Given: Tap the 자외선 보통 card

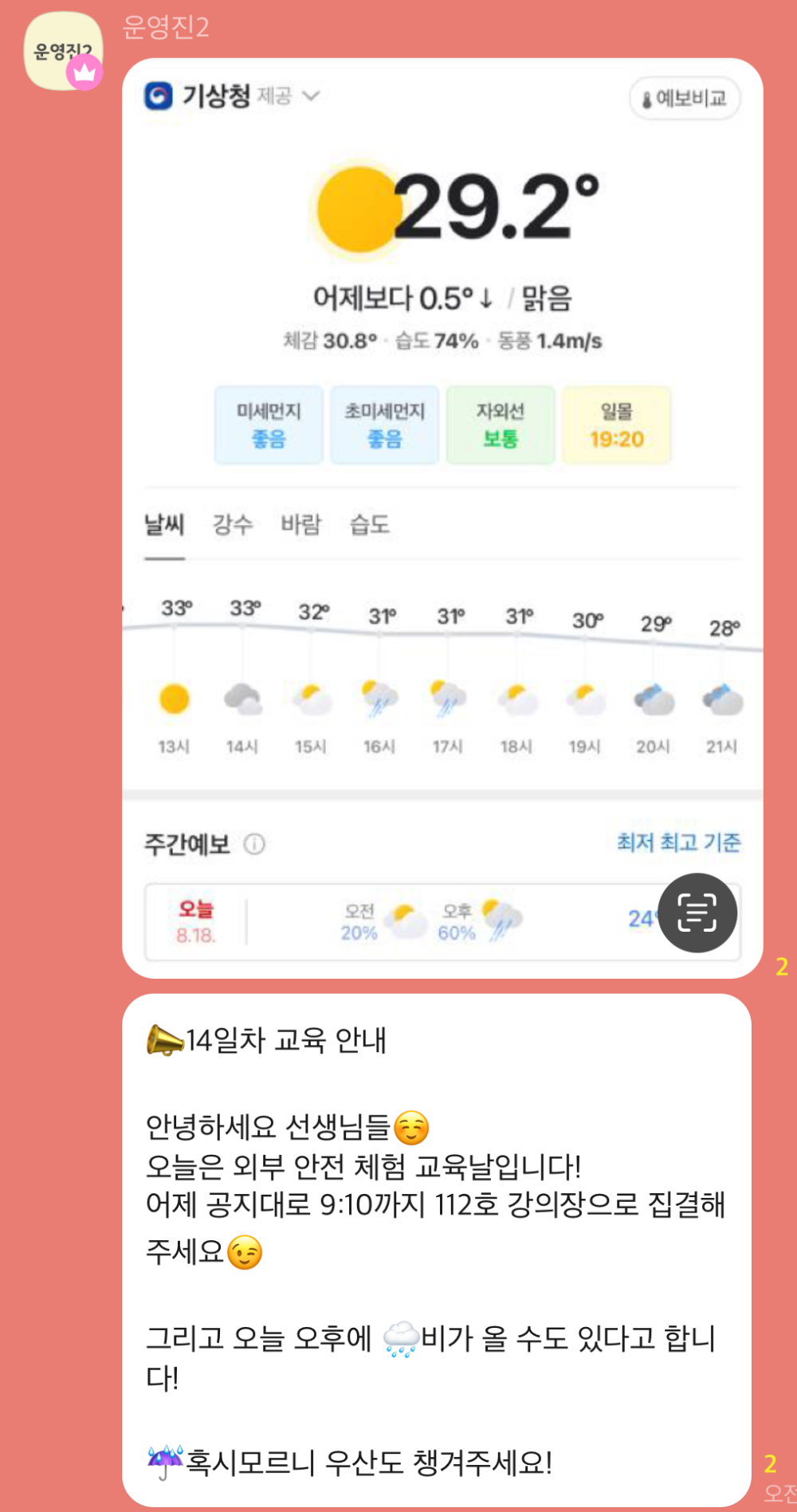Looking at the screenshot, I should click(x=501, y=425).
